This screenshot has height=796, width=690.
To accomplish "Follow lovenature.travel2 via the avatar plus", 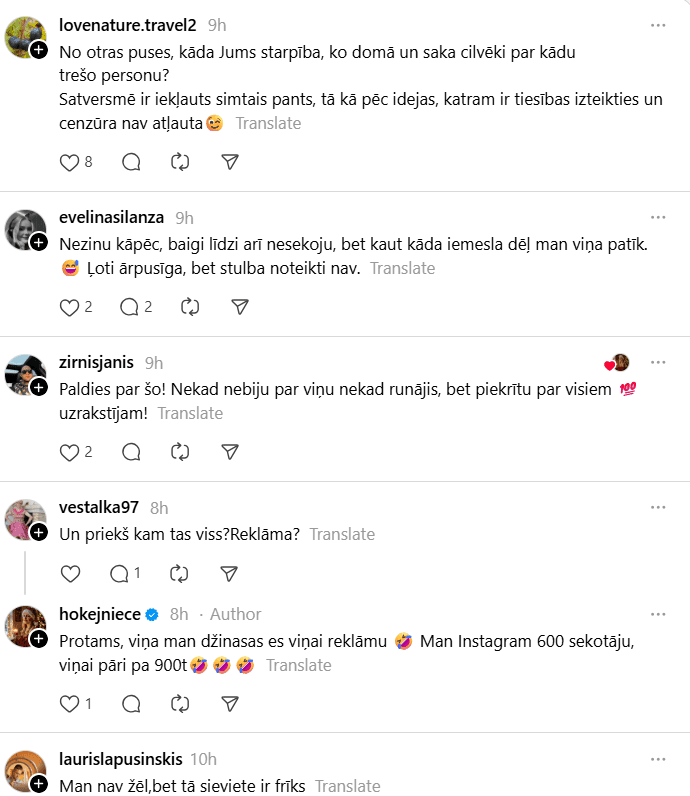I will click(38, 50).
